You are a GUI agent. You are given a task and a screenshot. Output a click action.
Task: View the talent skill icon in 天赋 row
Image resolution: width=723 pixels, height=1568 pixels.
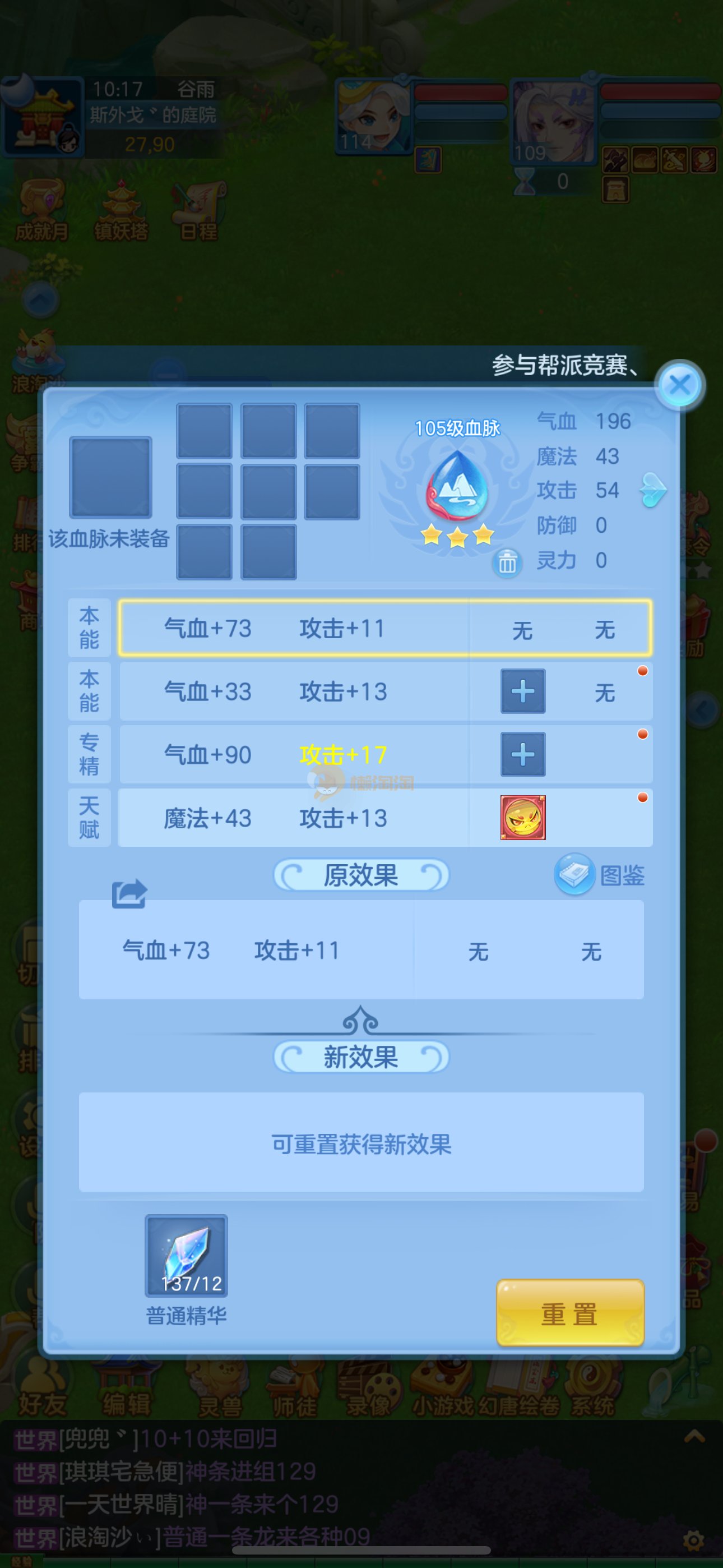click(x=523, y=818)
